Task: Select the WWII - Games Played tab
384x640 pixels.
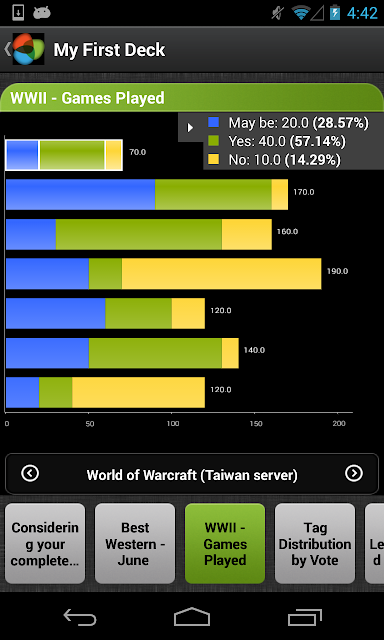Action: 225,543
